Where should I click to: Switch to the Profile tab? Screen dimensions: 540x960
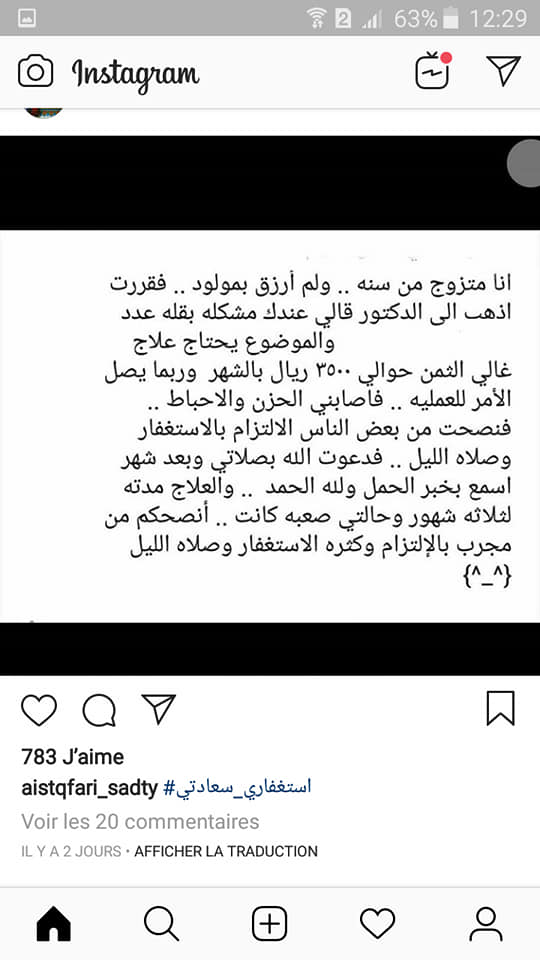coord(486,924)
